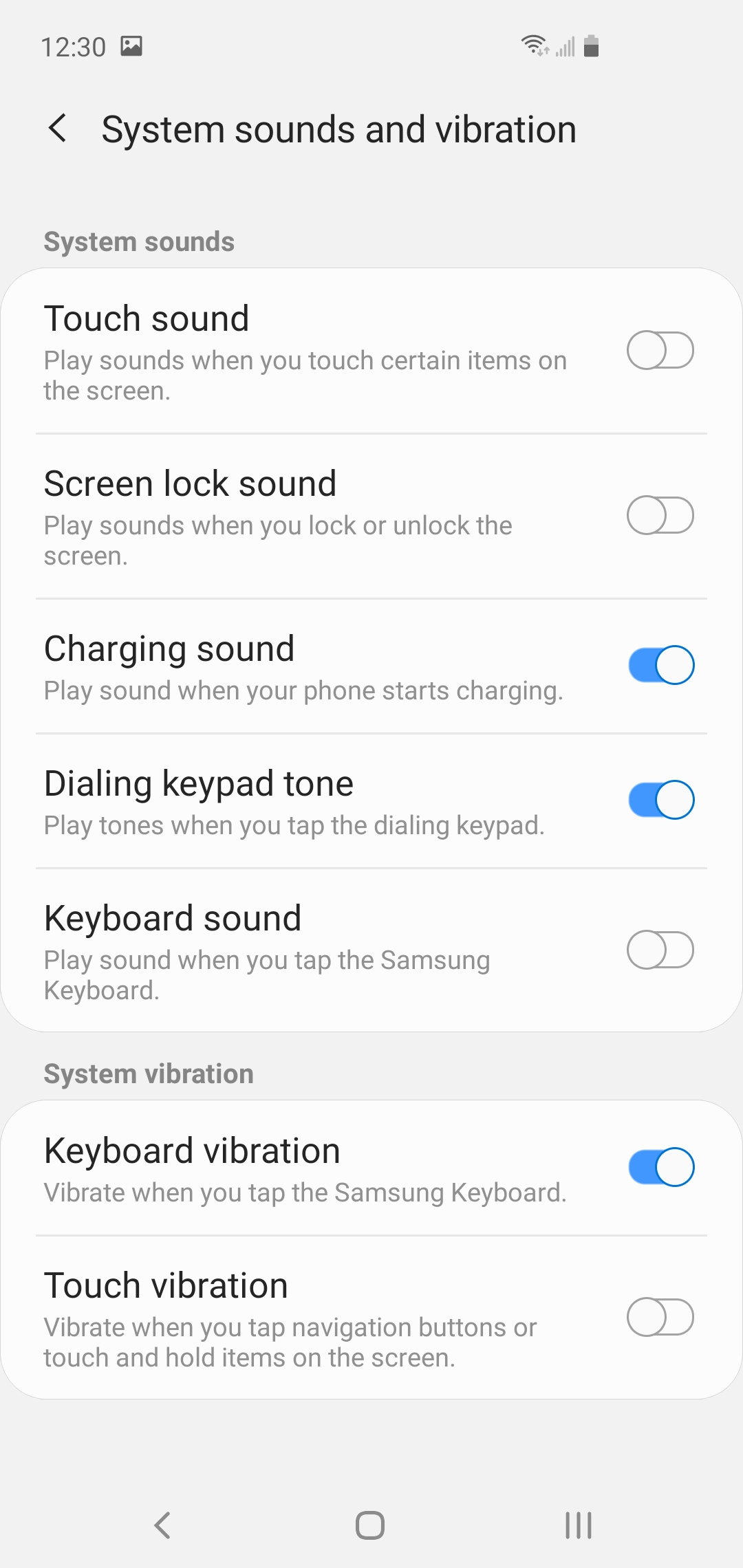Turn off Keyboard vibration
Image resolution: width=743 pixels, height=1568 pixels.
660,1166
